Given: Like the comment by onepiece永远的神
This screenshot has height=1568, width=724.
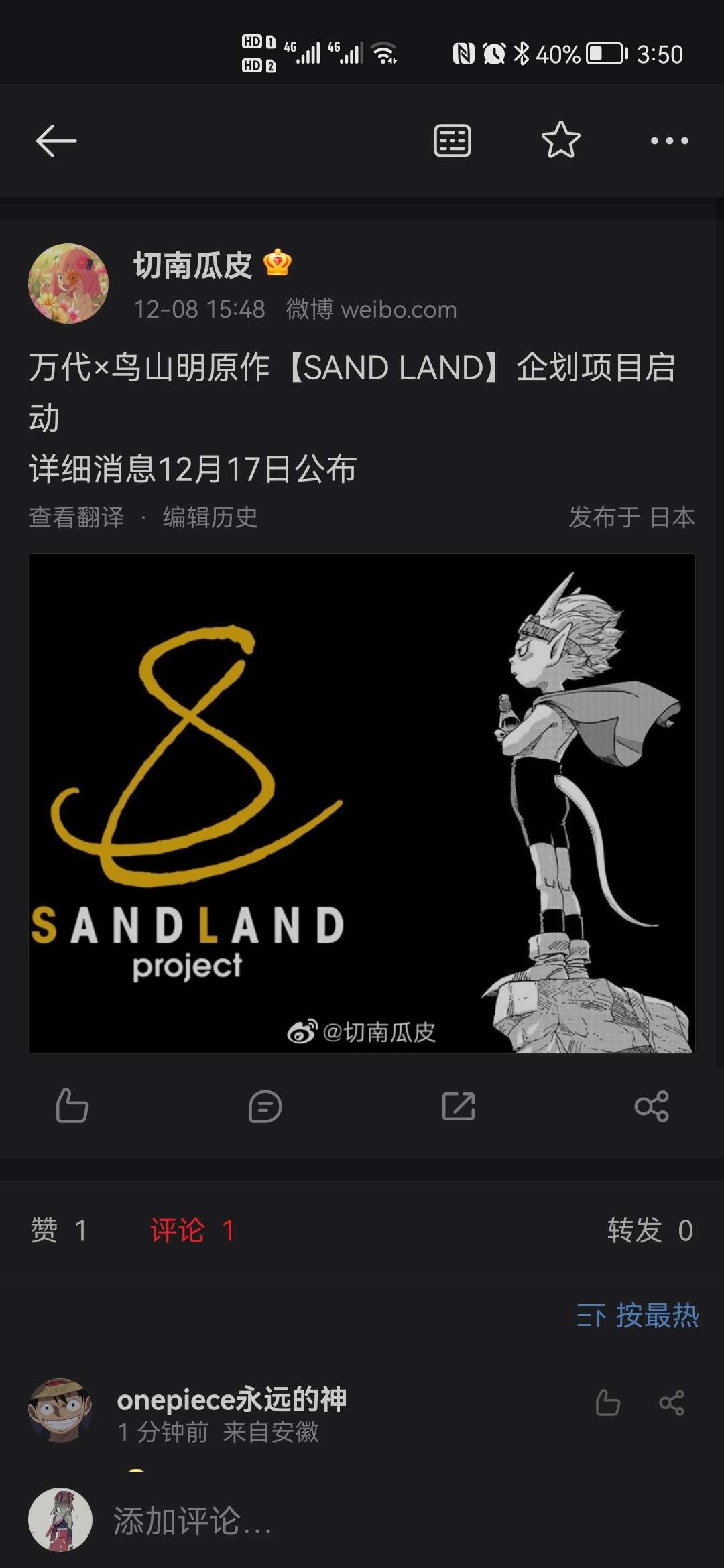Looking at the screenshot, I should click(x=607, y=1402).
